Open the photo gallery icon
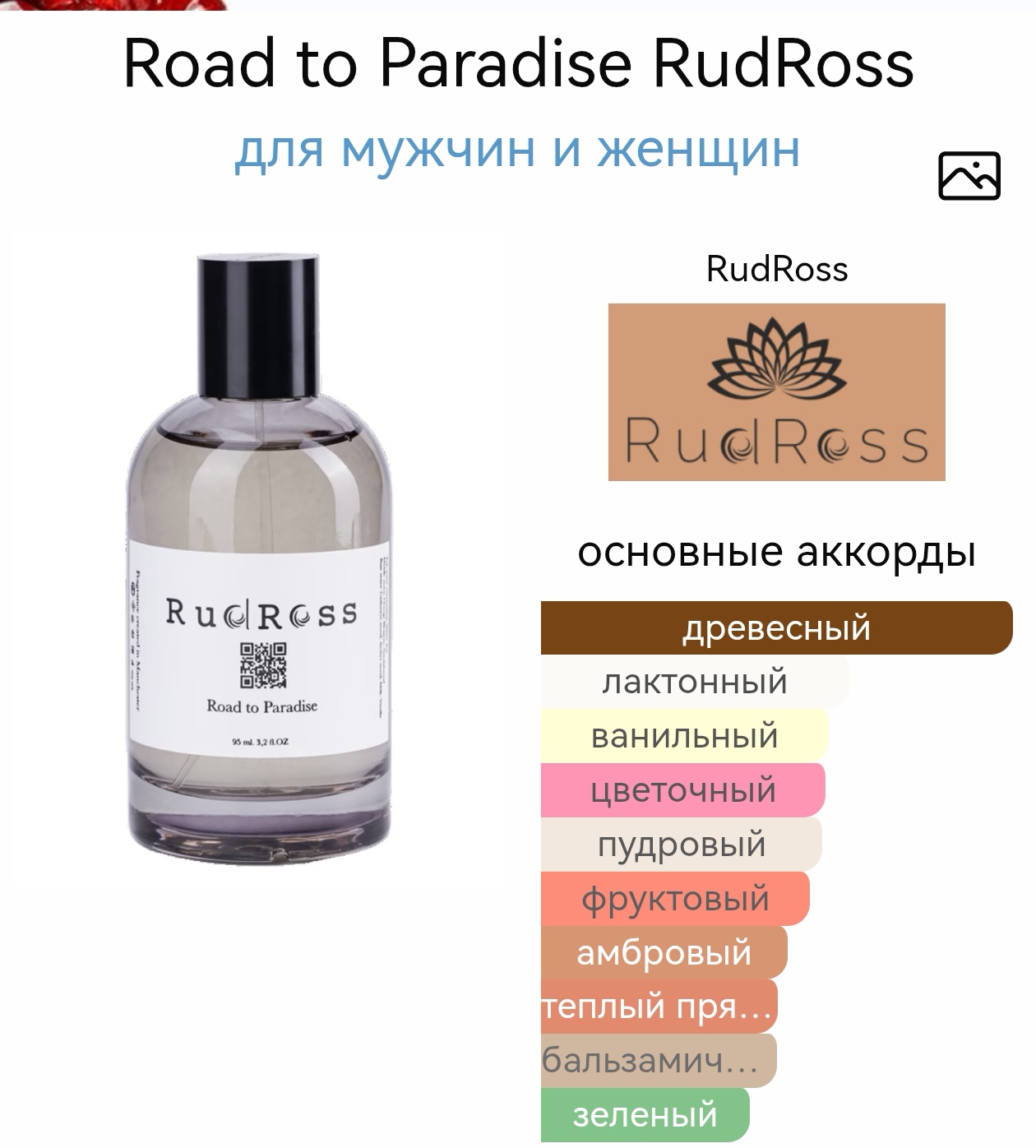The width and height of the screenshot is (1036, 1148). click(x=969, y=175)
